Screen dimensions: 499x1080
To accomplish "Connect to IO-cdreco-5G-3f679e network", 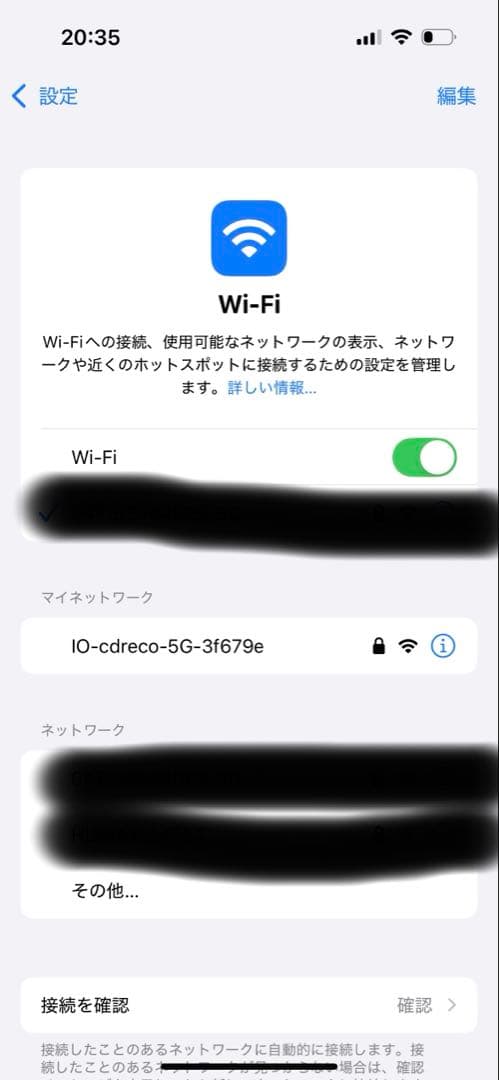I will click(x=249, y=646).
